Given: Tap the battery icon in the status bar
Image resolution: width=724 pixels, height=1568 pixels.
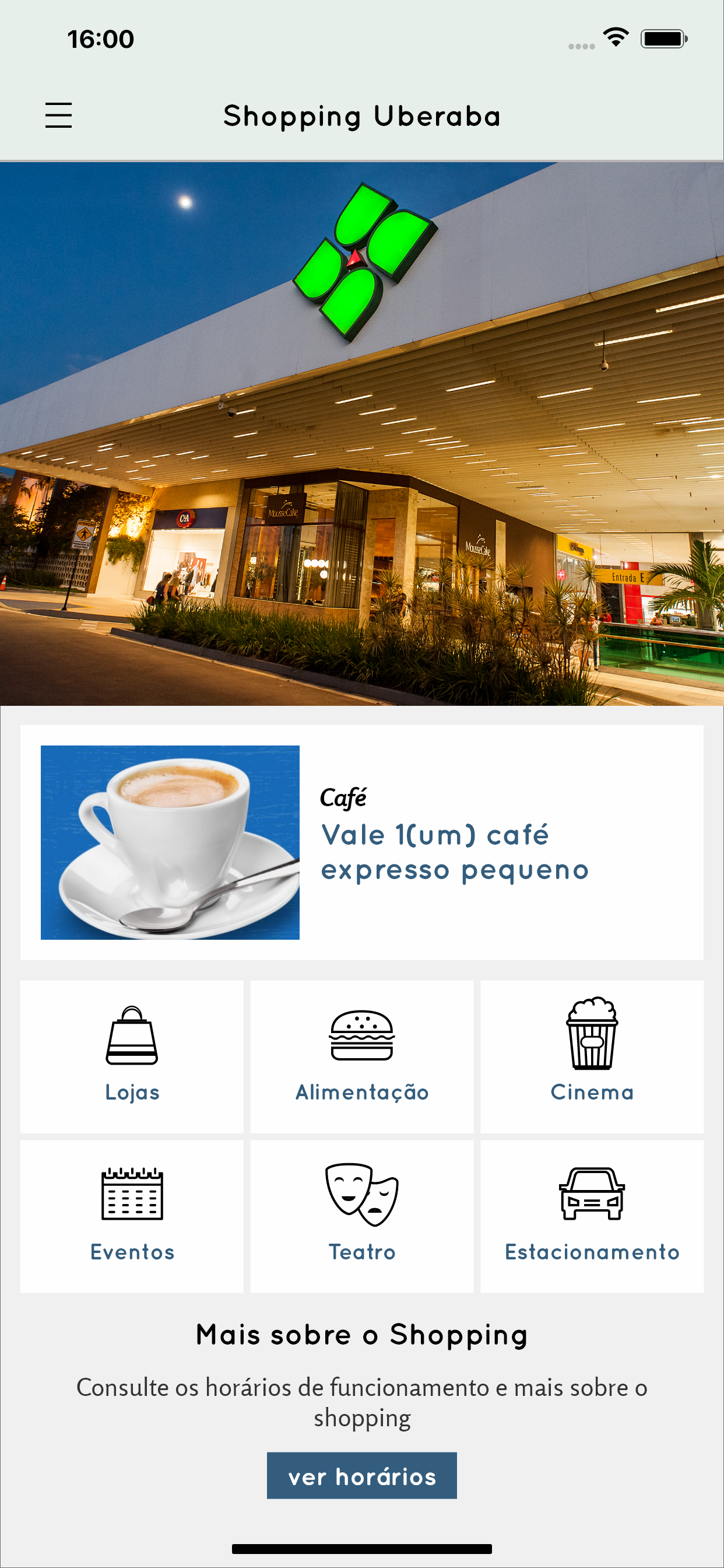Looking at the screenshot, I should click(664, 38).
